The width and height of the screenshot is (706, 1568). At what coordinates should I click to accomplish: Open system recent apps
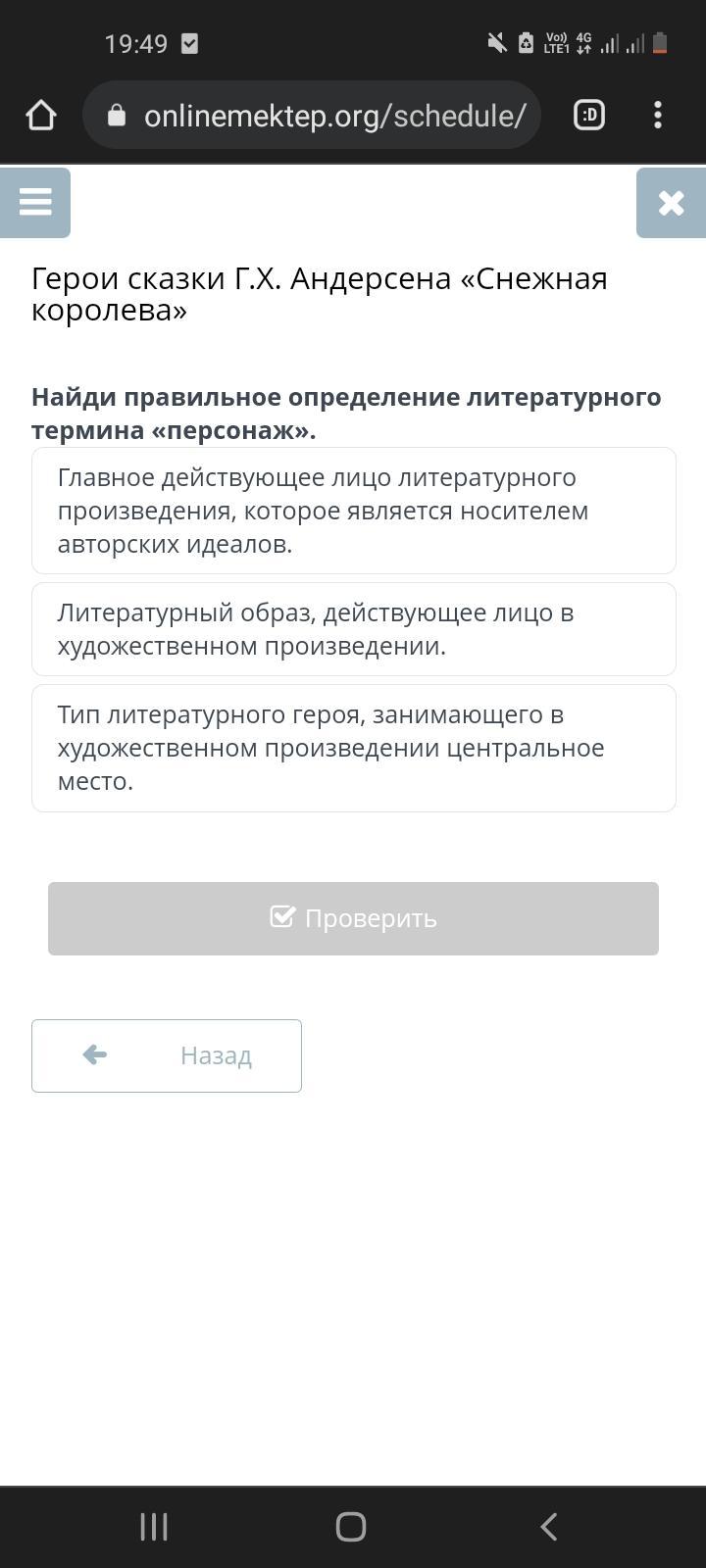[154, 1526]
